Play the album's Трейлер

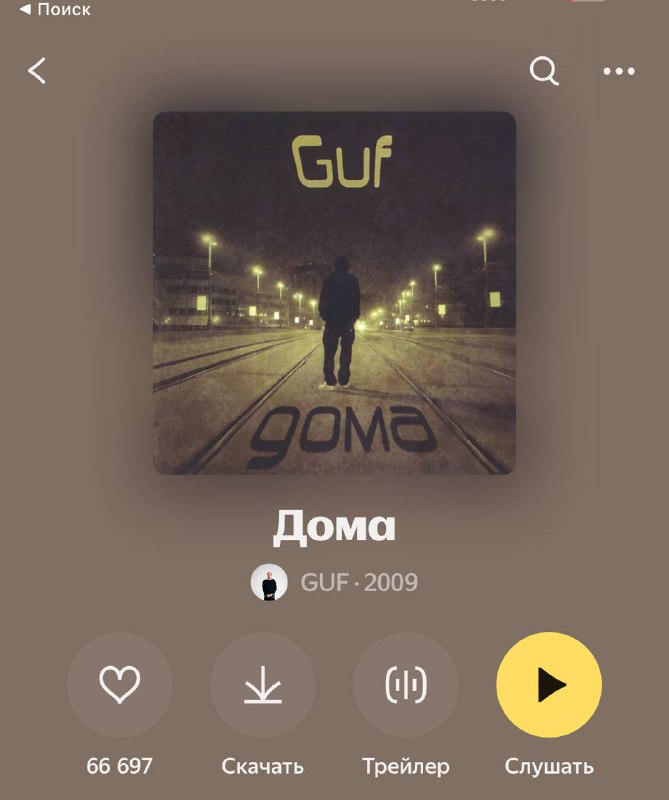click(405, 685)
